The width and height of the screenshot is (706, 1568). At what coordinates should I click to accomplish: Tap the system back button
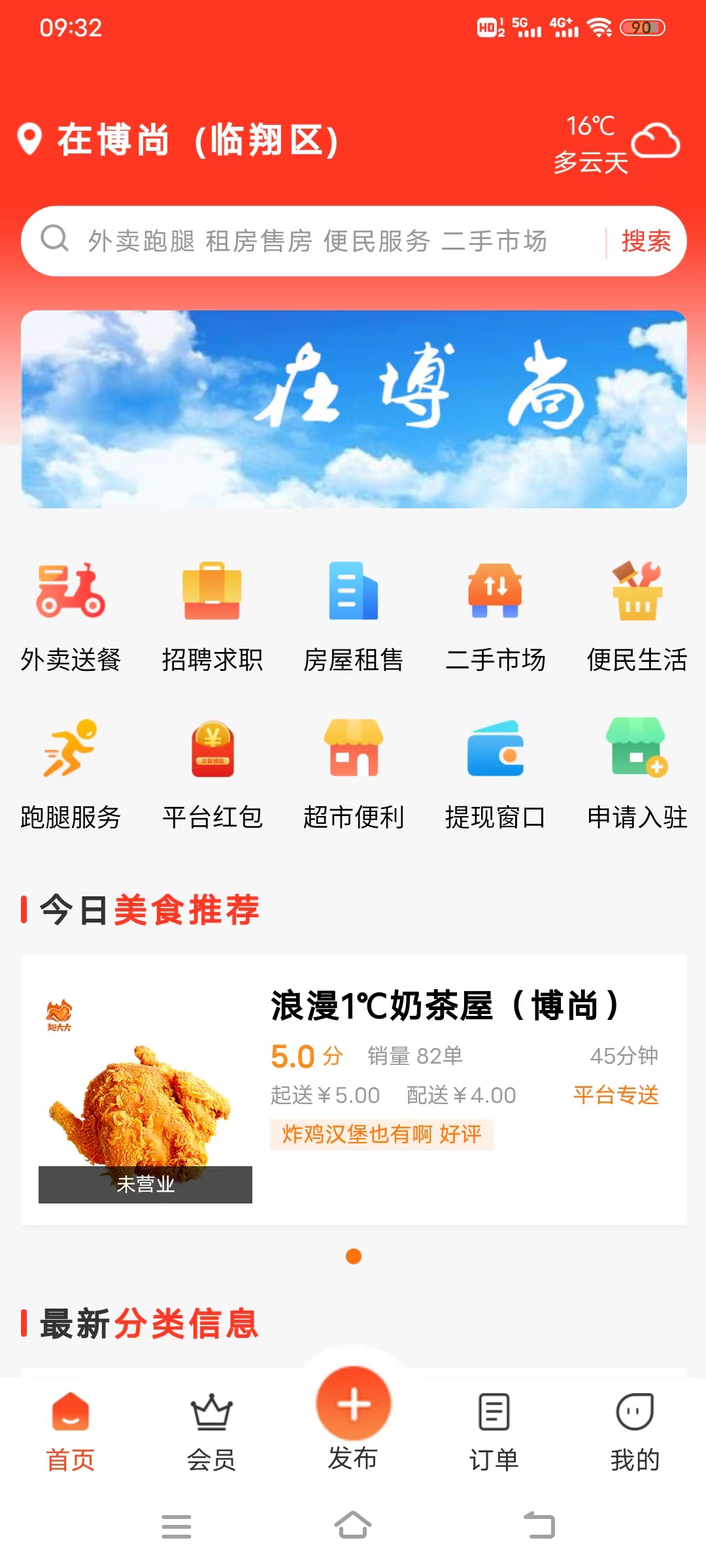pyautogui.click(x=539, y=1526)
